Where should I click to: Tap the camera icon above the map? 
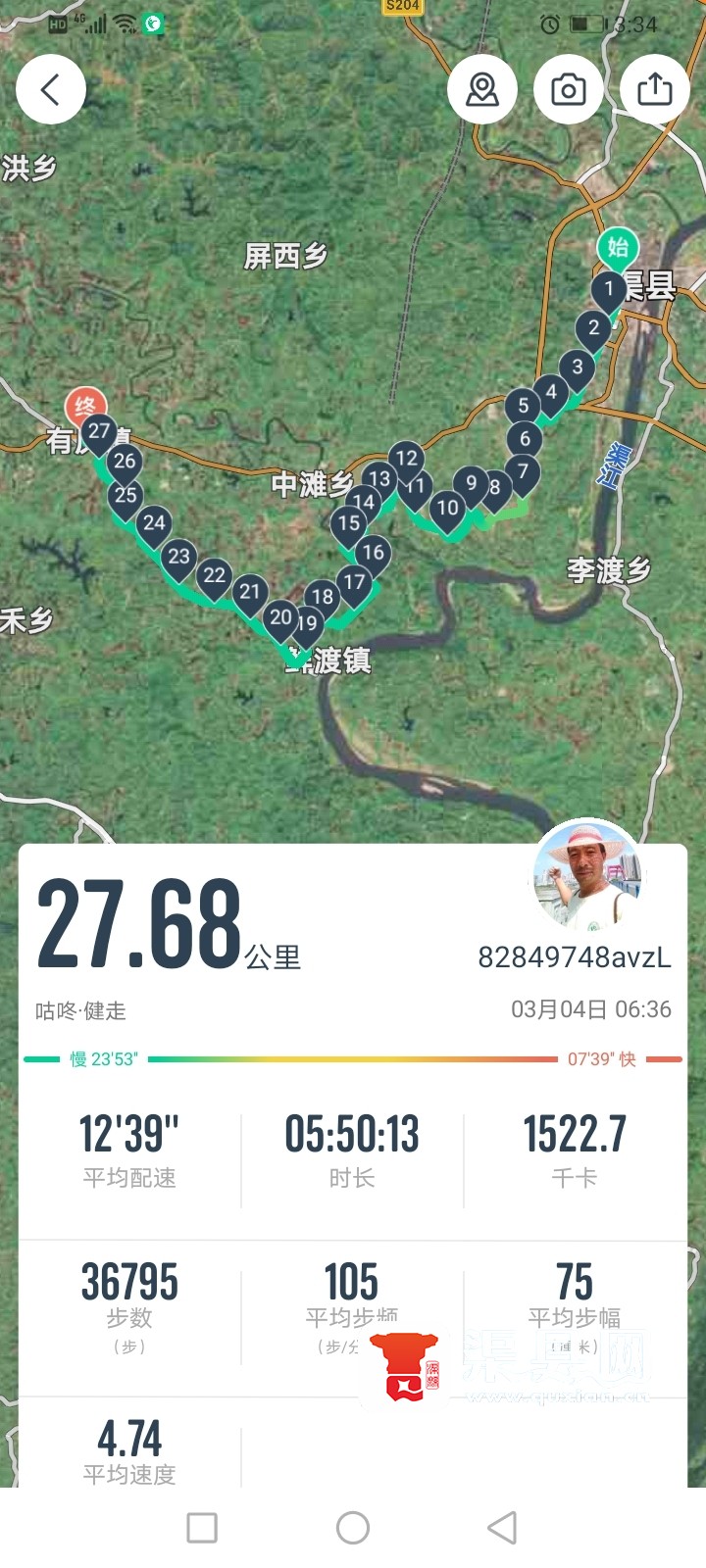[x=569, y=89]
